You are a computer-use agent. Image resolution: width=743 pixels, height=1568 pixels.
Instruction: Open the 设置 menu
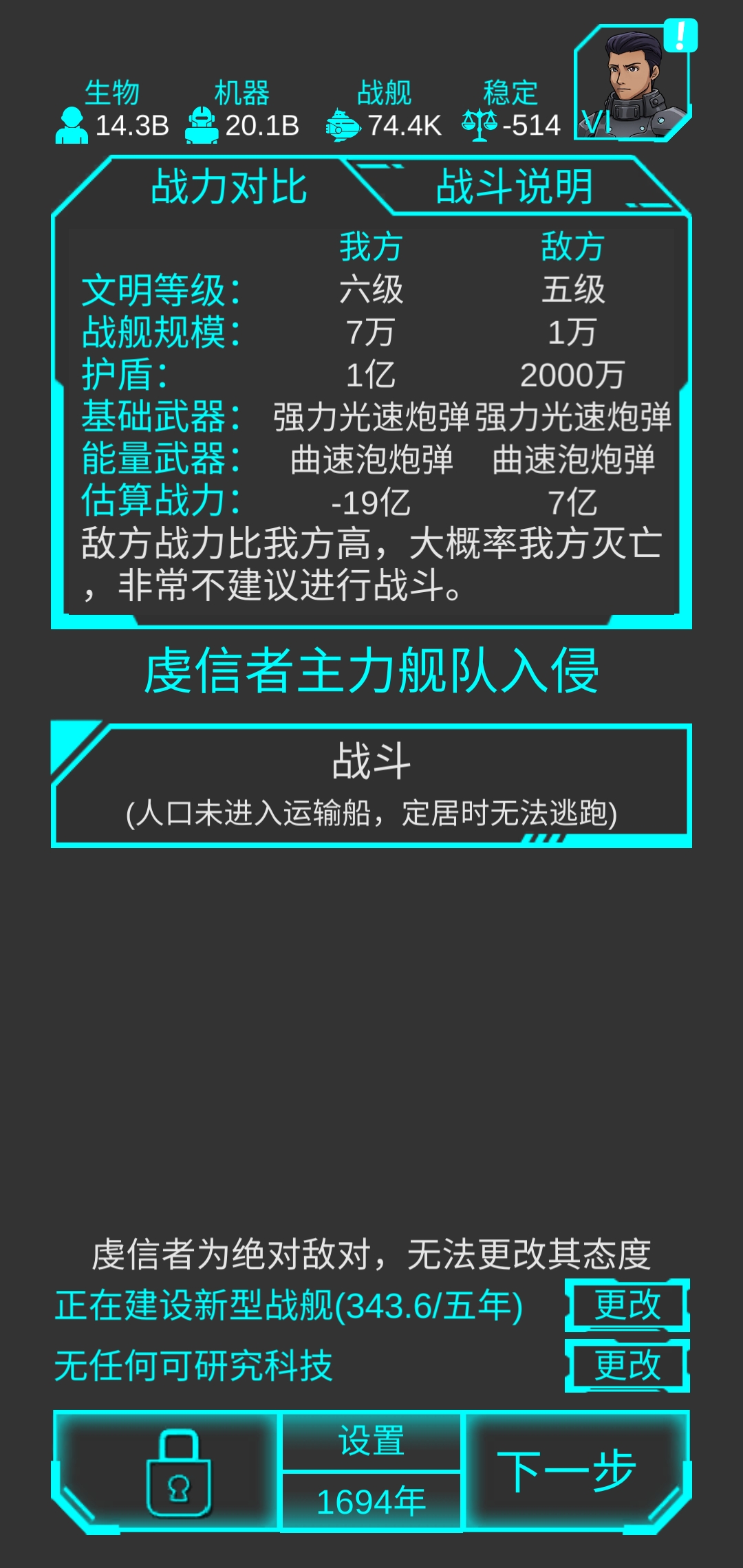371,1441
